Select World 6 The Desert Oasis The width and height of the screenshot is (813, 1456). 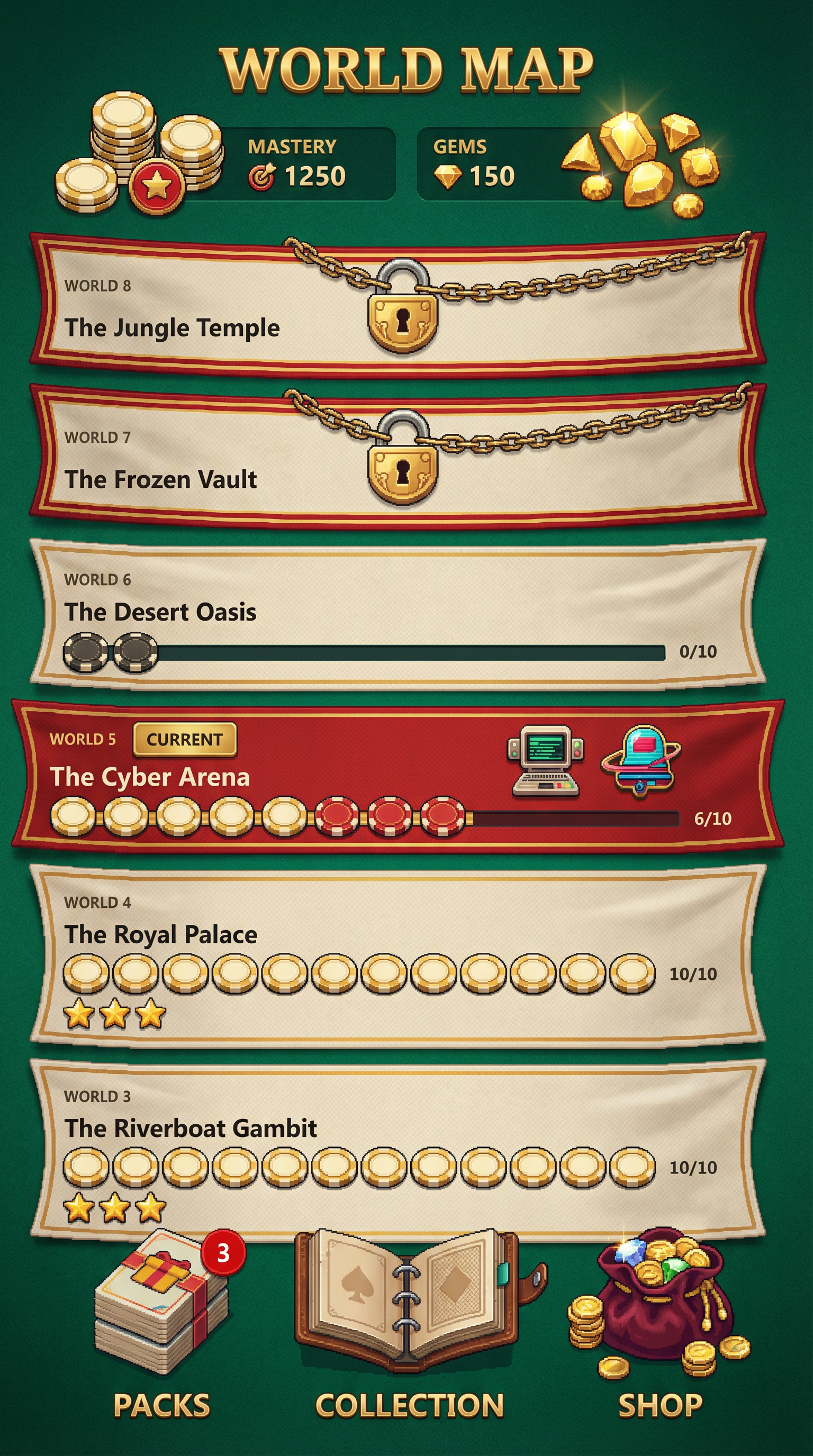coord(398,613)
